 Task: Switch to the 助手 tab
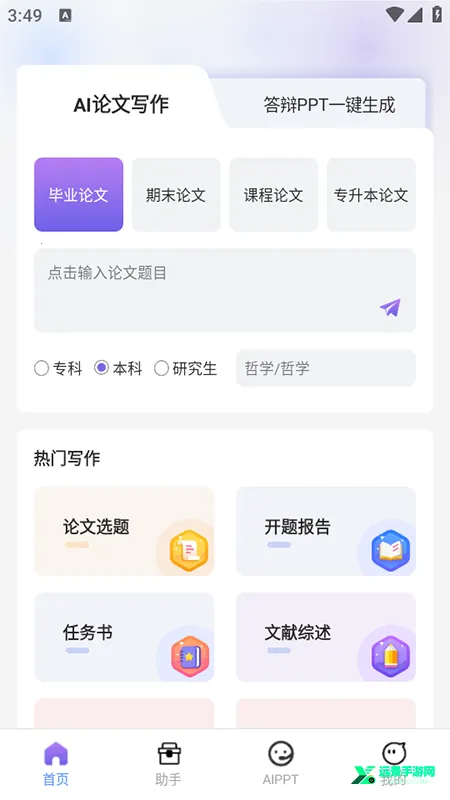[x=168, y=763]
